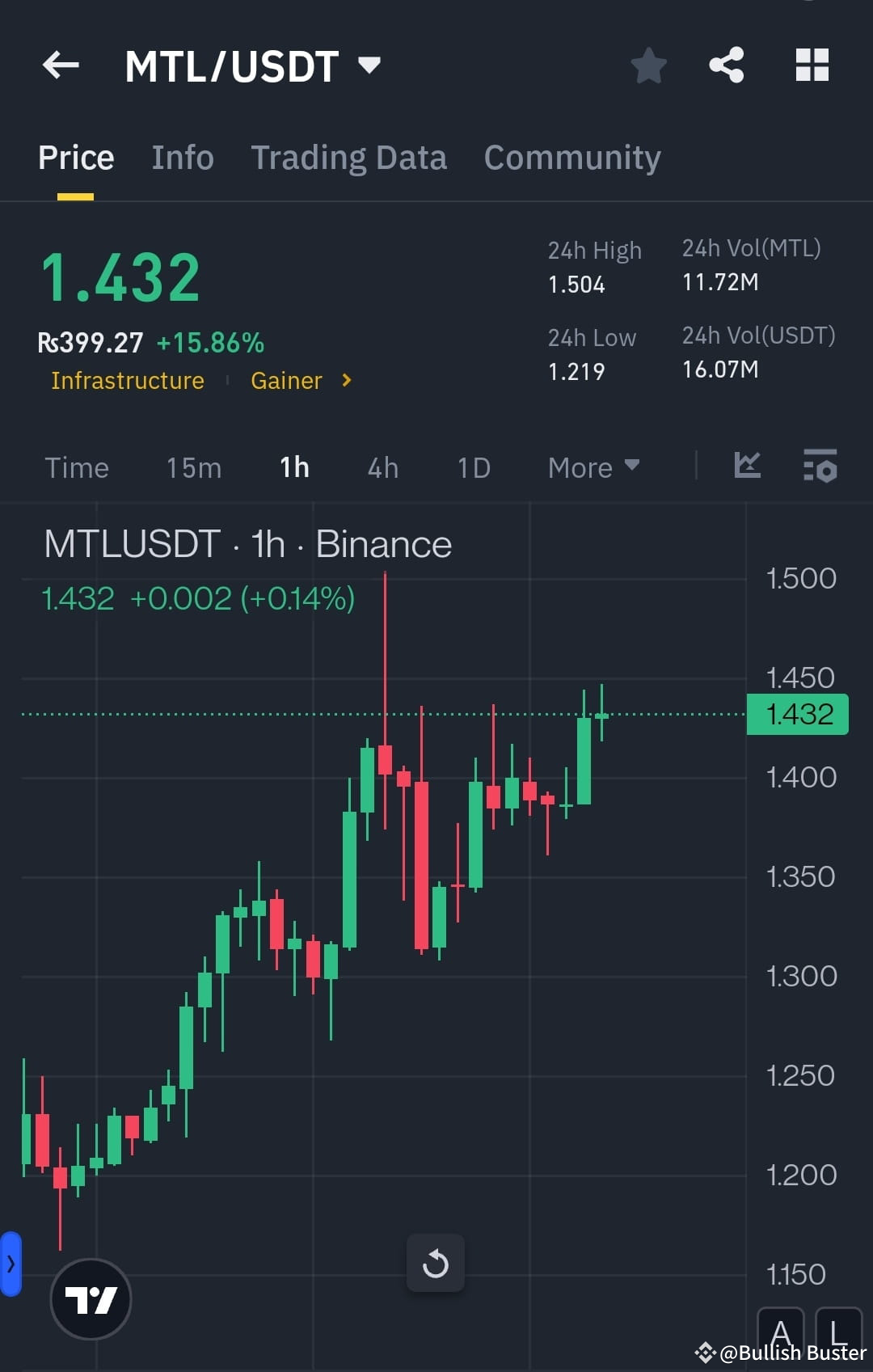This screenshot has height=1372, width=873.
Task: Enable the 1D candle view
Action: coord(474,467)
